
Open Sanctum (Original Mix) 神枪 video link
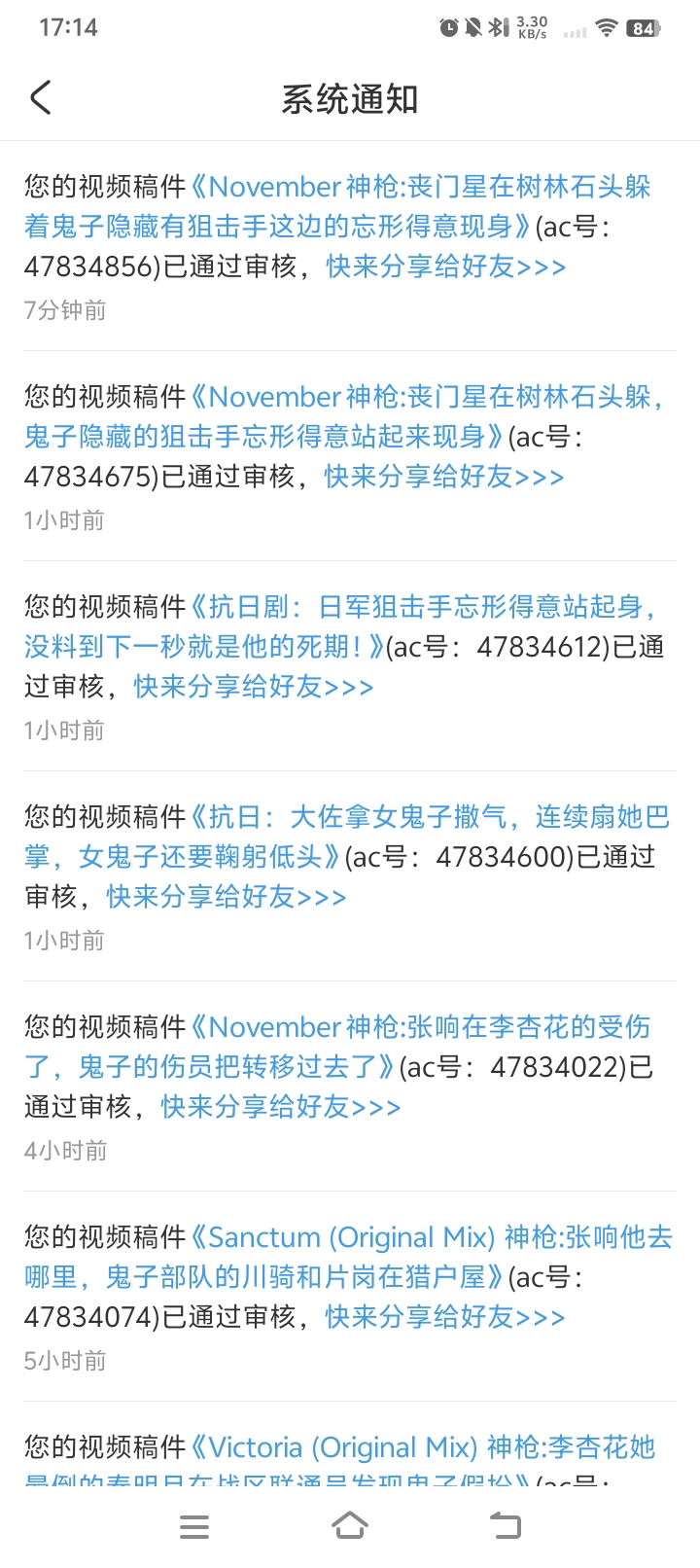point(348,1257)
